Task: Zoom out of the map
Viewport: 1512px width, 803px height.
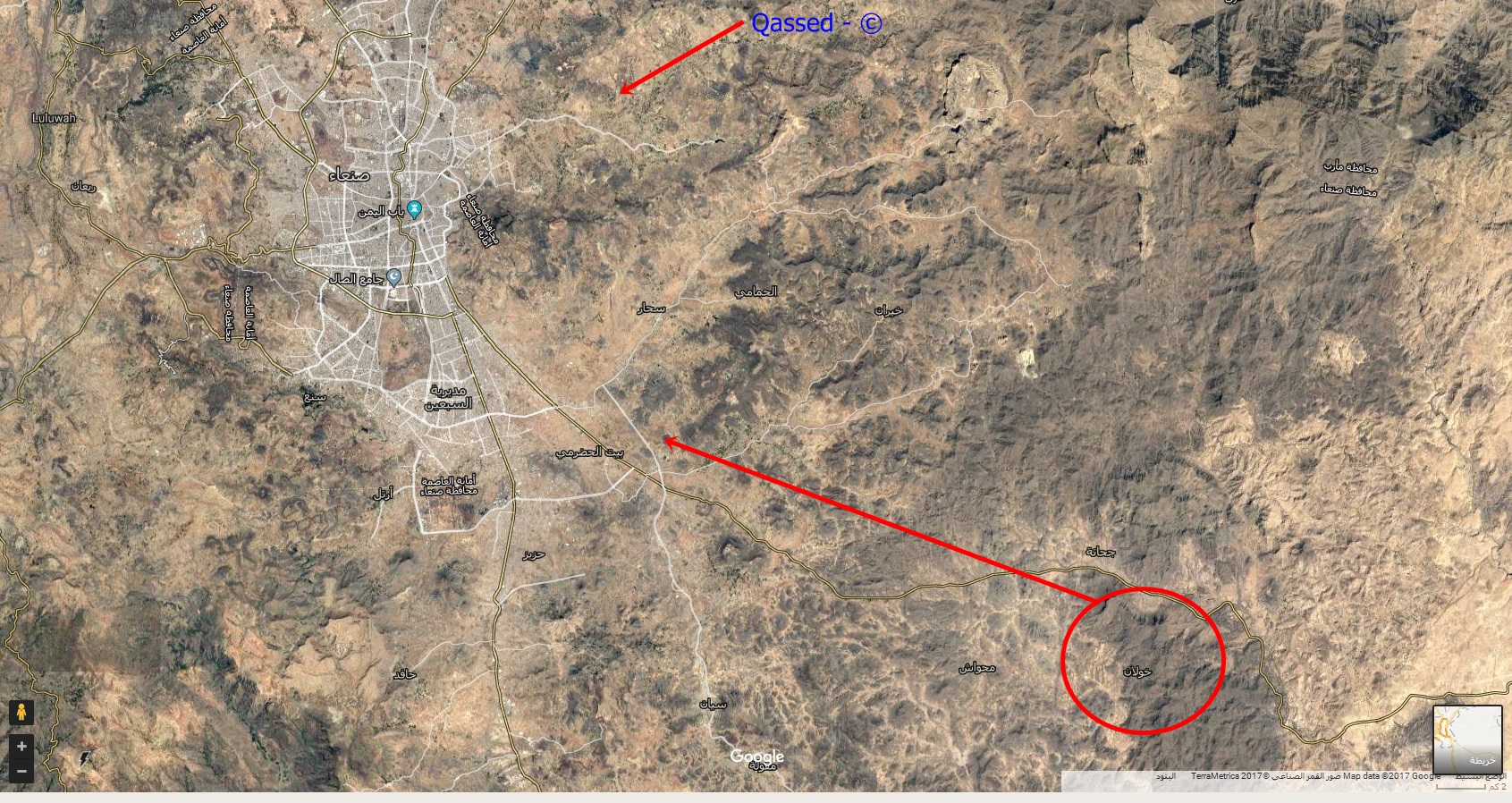Action: pyautogui.click(x=21, y=771)
